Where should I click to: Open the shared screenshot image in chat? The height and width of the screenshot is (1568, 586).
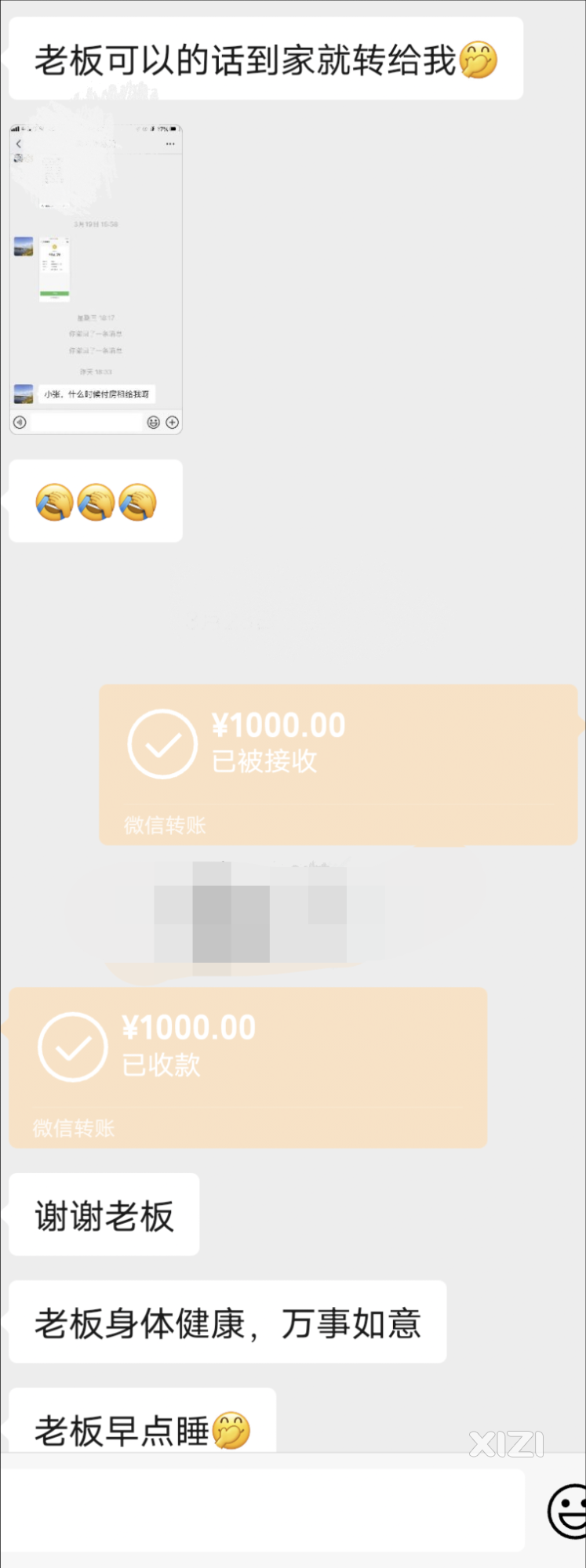96,279
